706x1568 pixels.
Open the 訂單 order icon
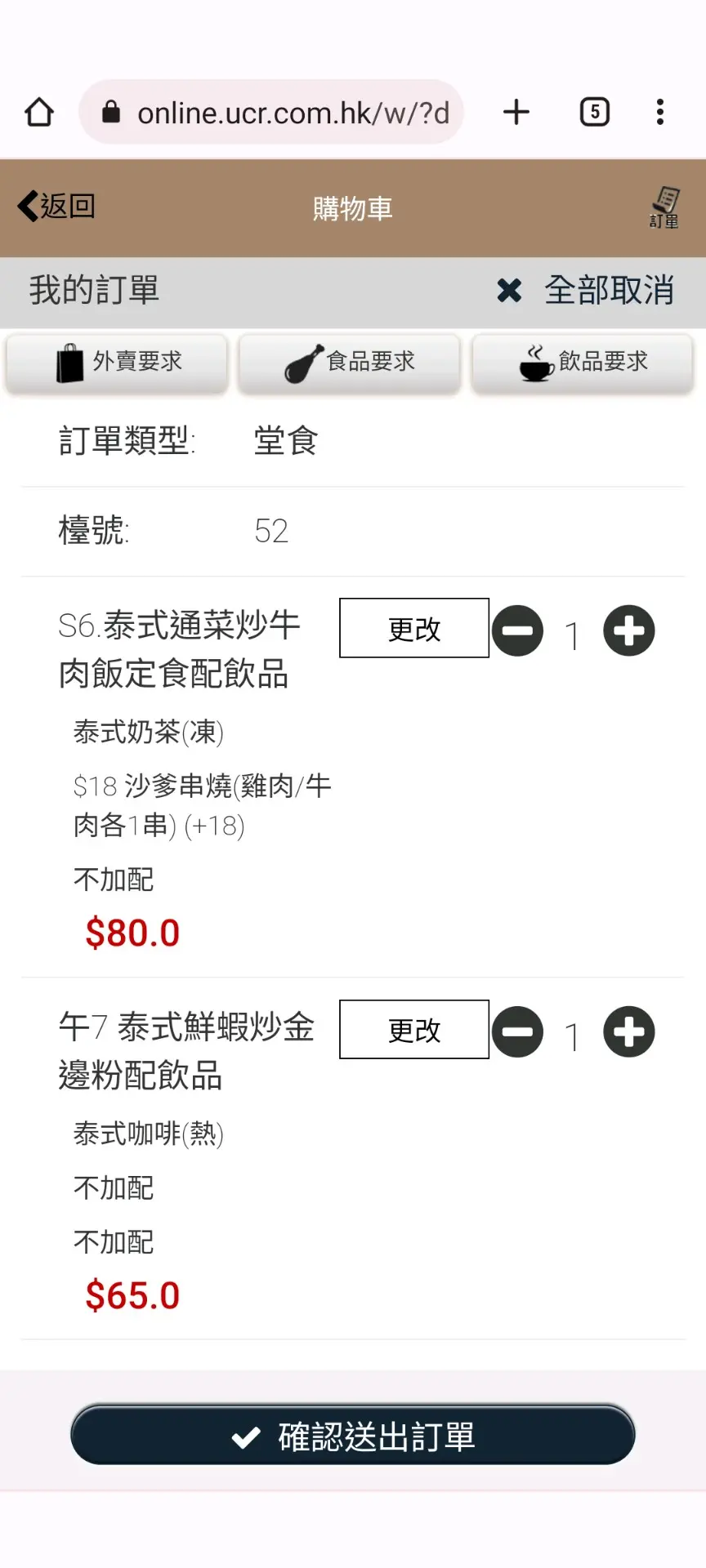(x=664, y=207)
